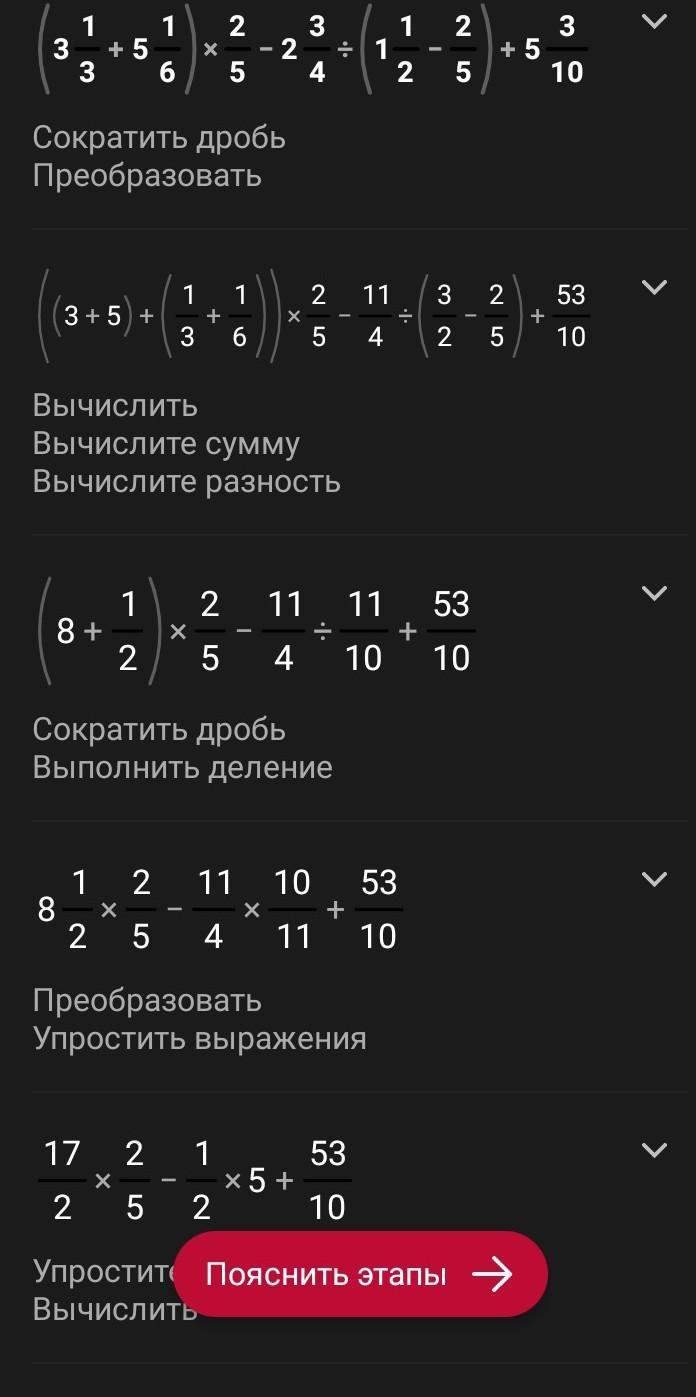Expand the step beginning with 17/2 × 2/5
Screen dimensions: 696x1397
pyautogui.click(x=654, y=1151)
